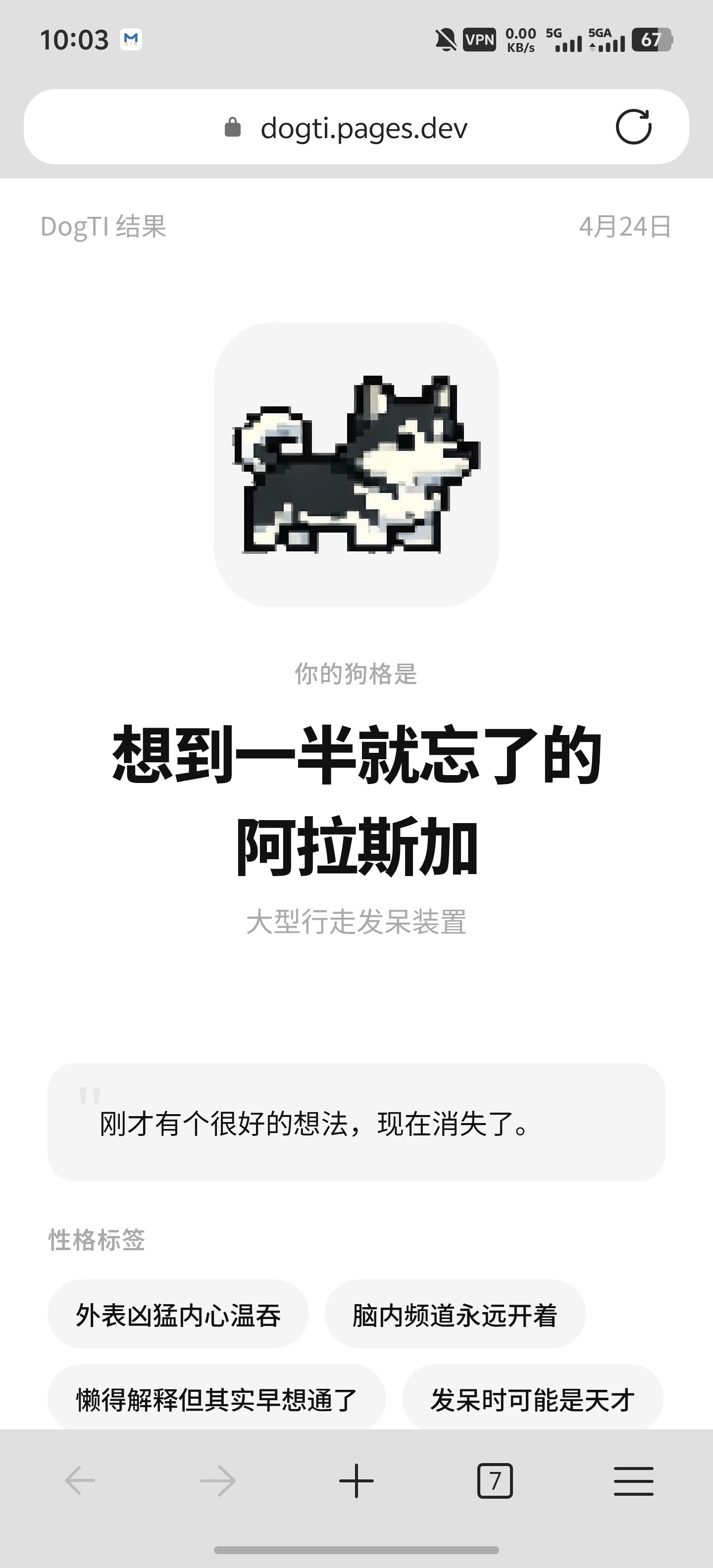Go back to the previous page
713x1568 pixels.
coord(80,1481)
